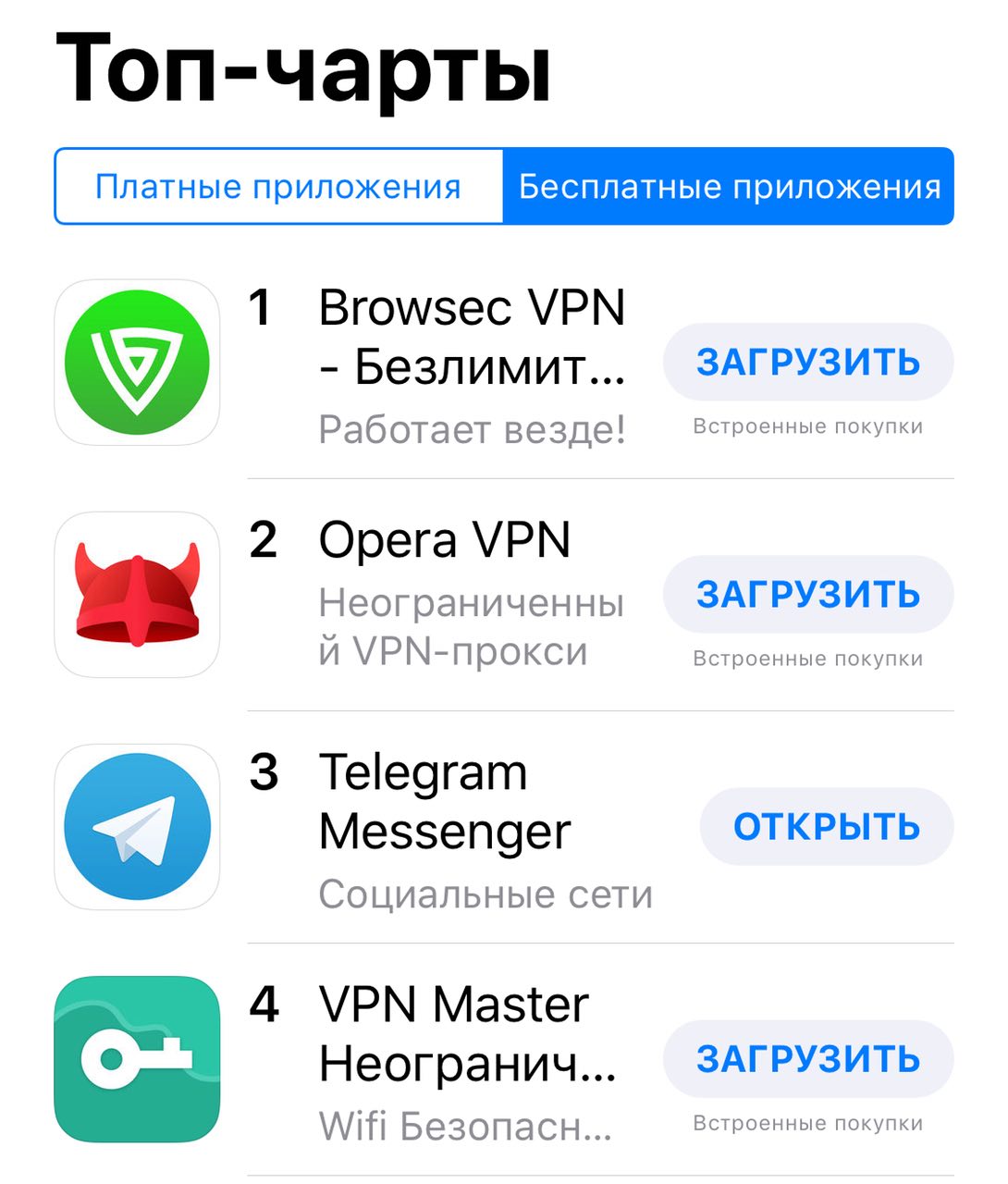
Task: View the VPN Master app listing
Action: (x=453, y=1033)
